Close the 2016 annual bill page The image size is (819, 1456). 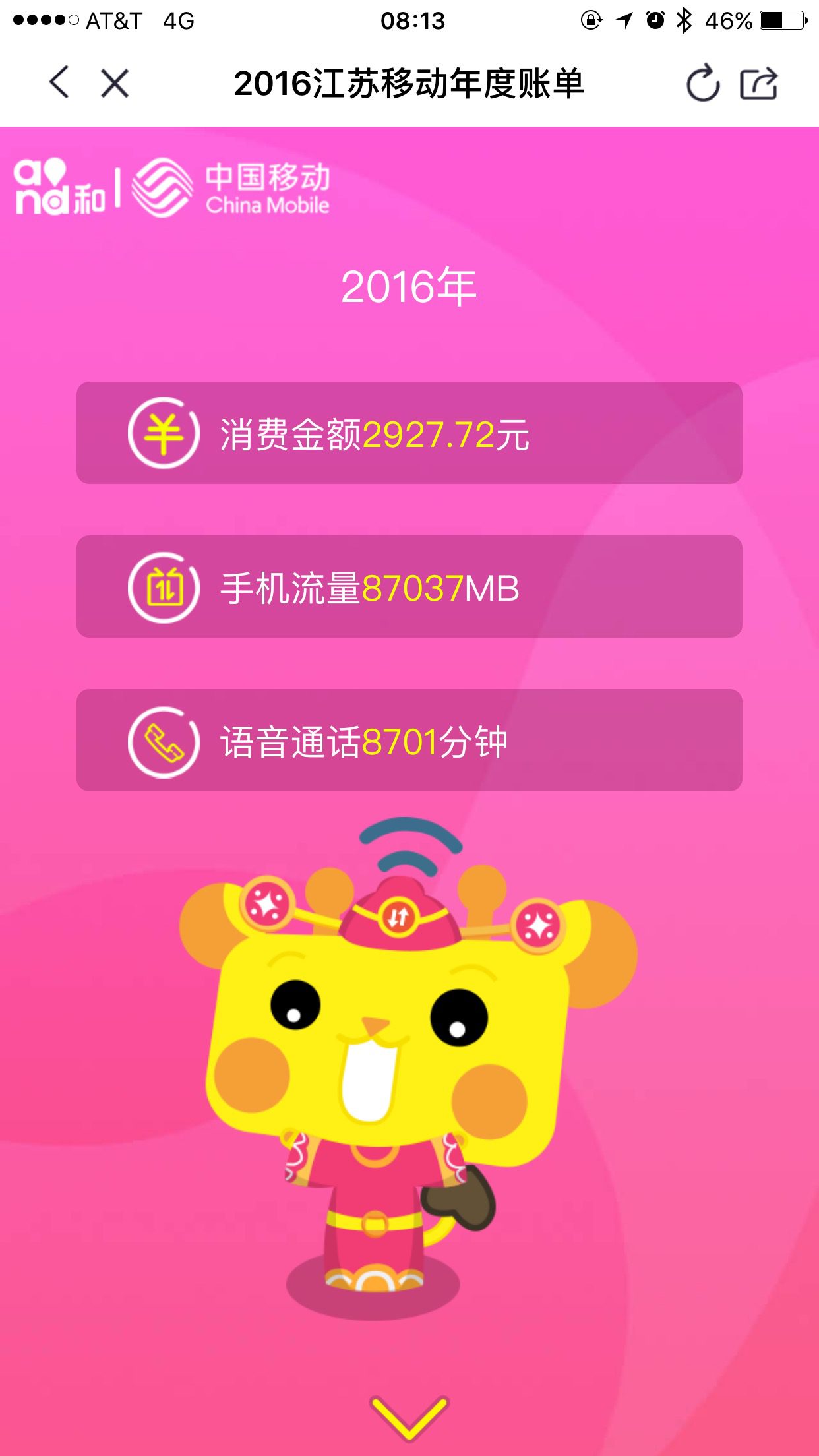pyautogui.click(x=115, y=84)
